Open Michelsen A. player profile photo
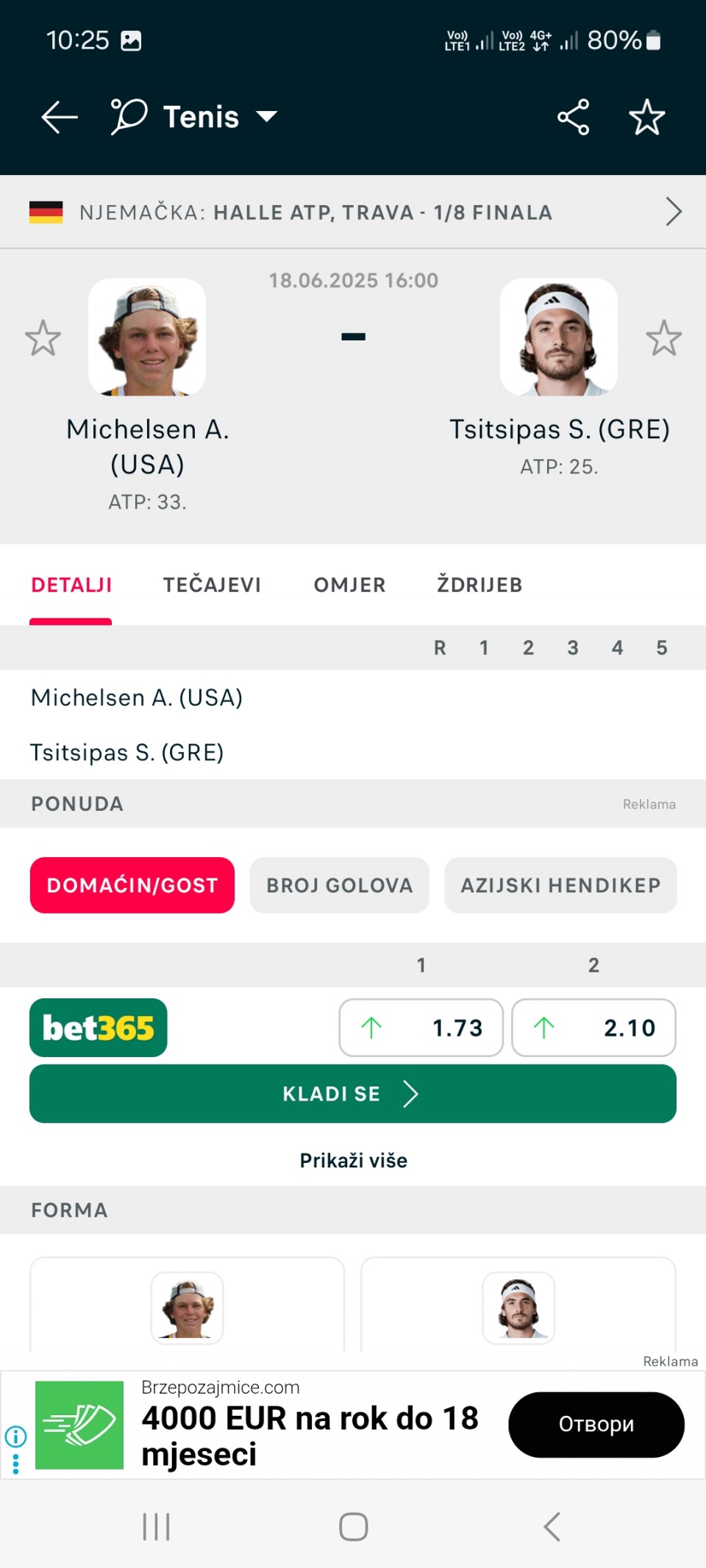706x1568 pixels. point(147,337)
